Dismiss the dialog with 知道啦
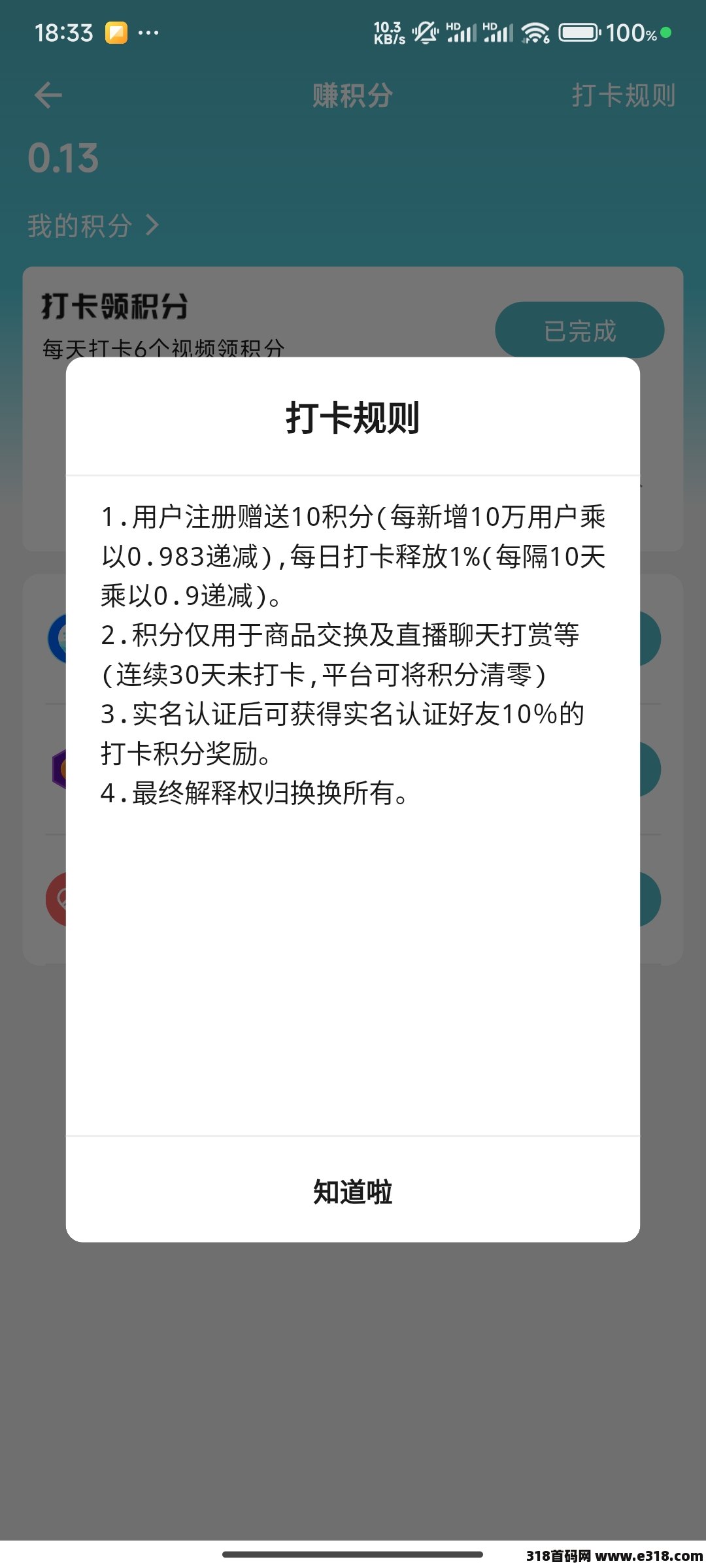Screen dimensions: 706x1568 pyautogui.click(x=352, y=1192)
